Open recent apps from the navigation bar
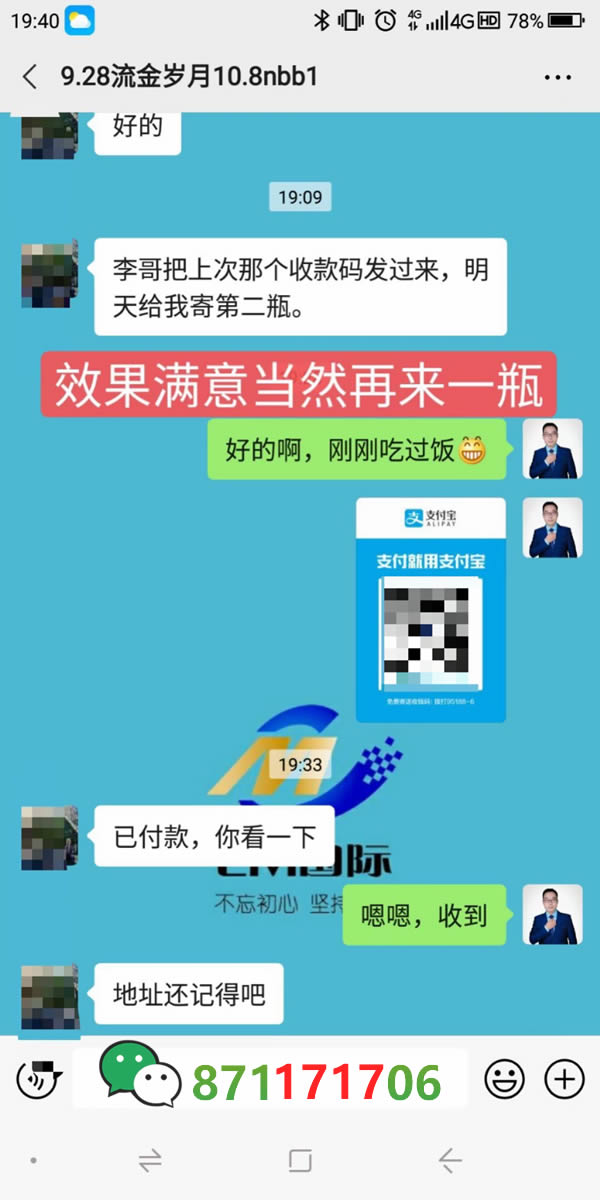The image size is (600, 1200). (x=150, y=1160)
